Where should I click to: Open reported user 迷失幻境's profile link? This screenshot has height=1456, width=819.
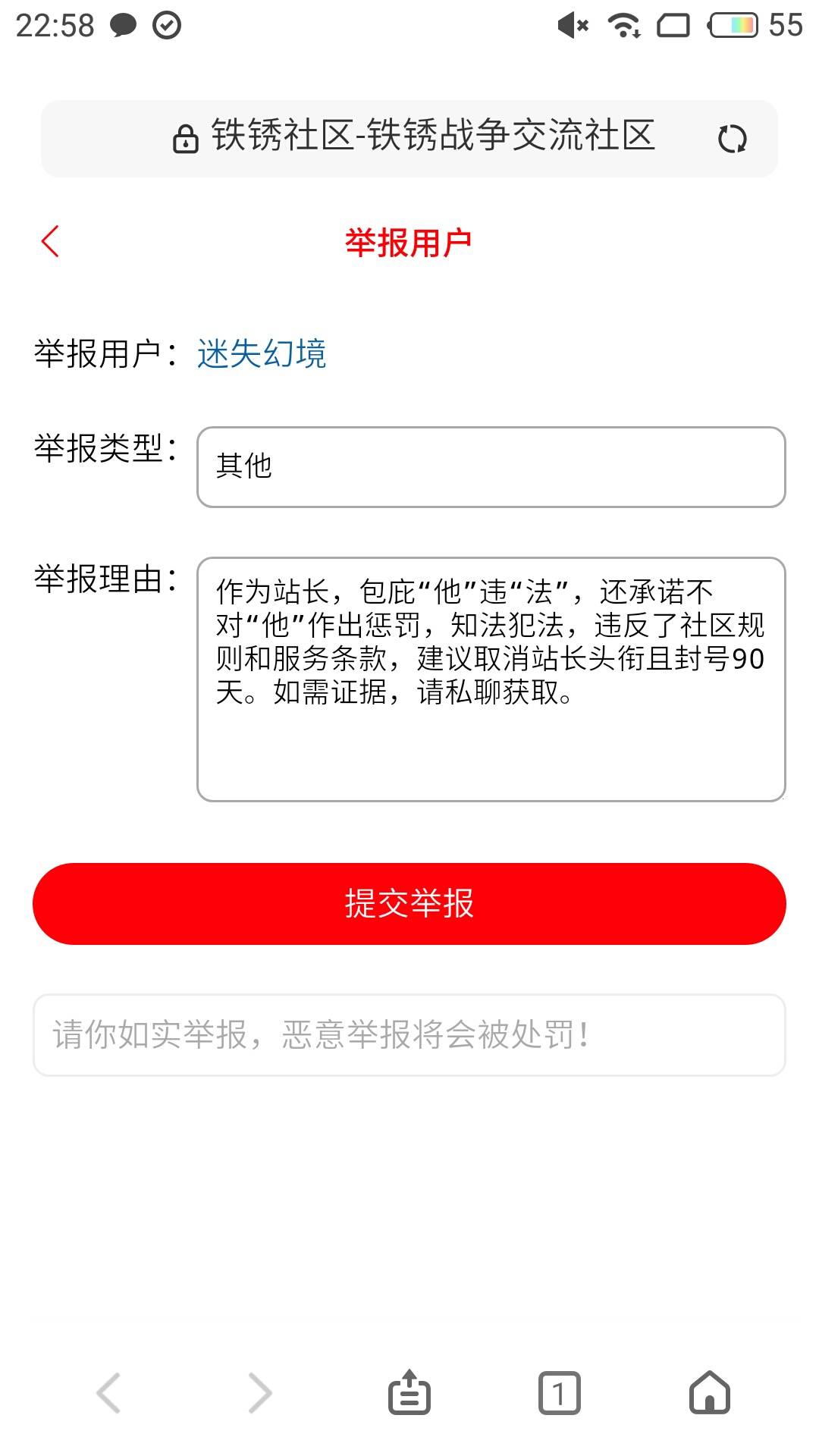(262, 354)
